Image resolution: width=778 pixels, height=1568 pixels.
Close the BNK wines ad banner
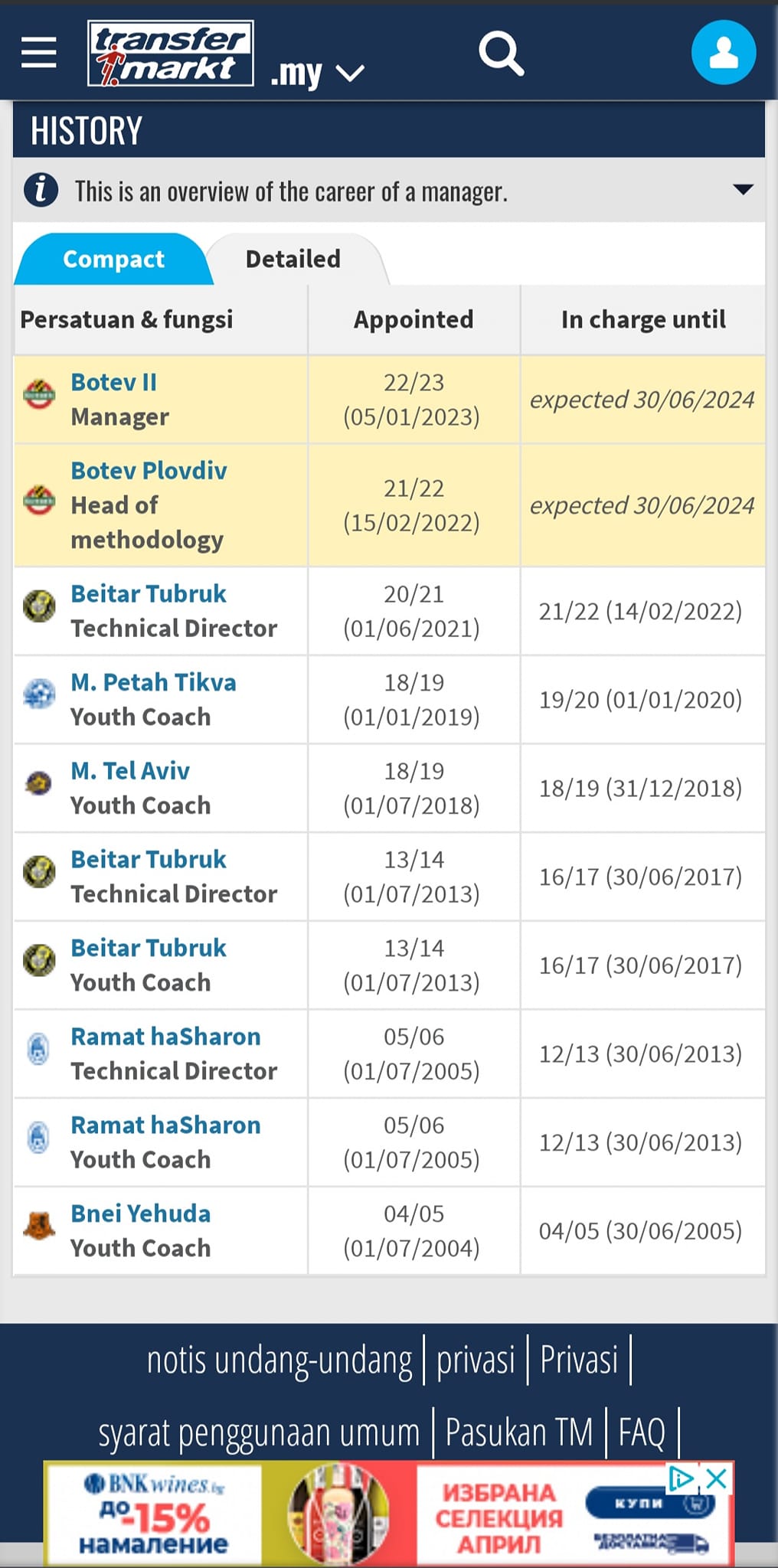[x=716, y=1478]
